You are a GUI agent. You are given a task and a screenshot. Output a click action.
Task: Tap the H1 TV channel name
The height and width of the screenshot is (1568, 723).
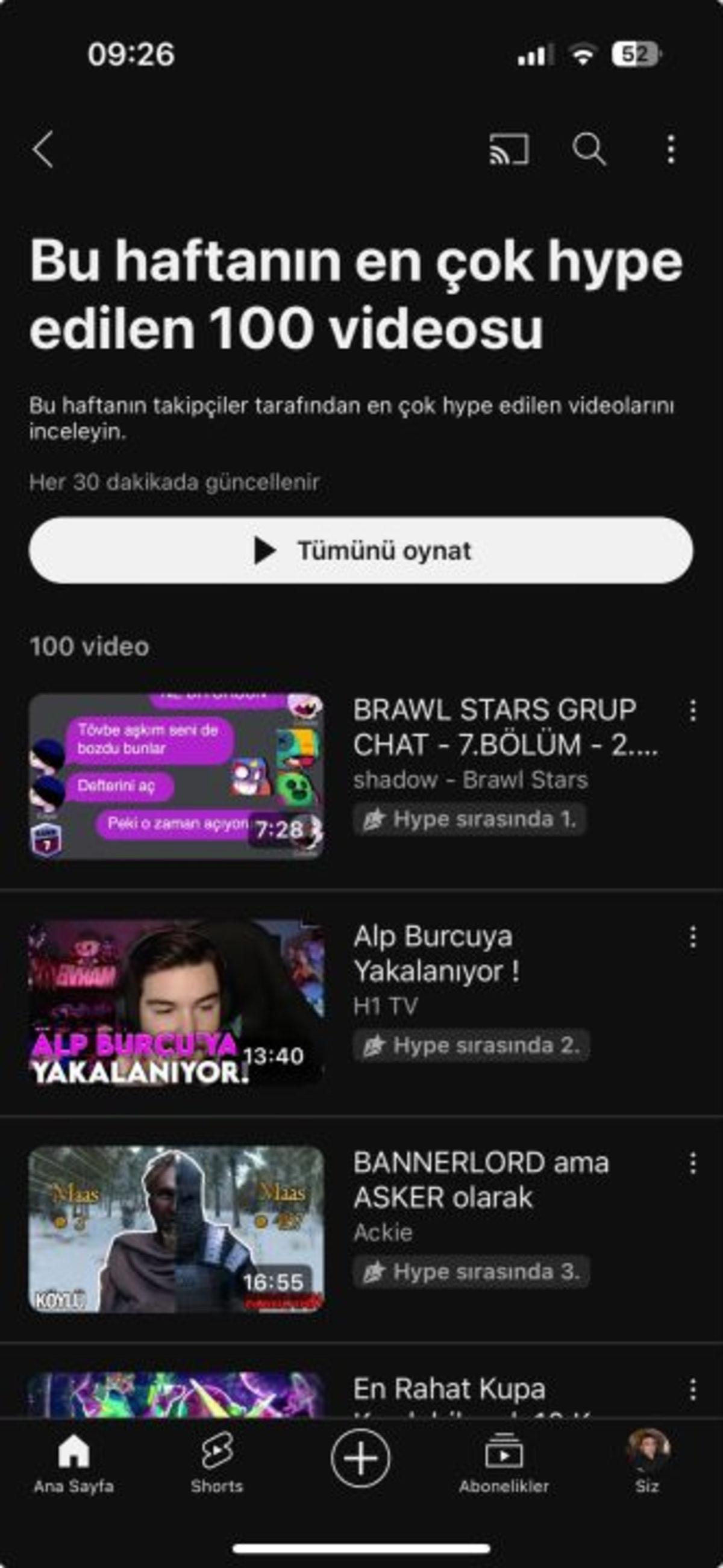tap(385, 1005)
